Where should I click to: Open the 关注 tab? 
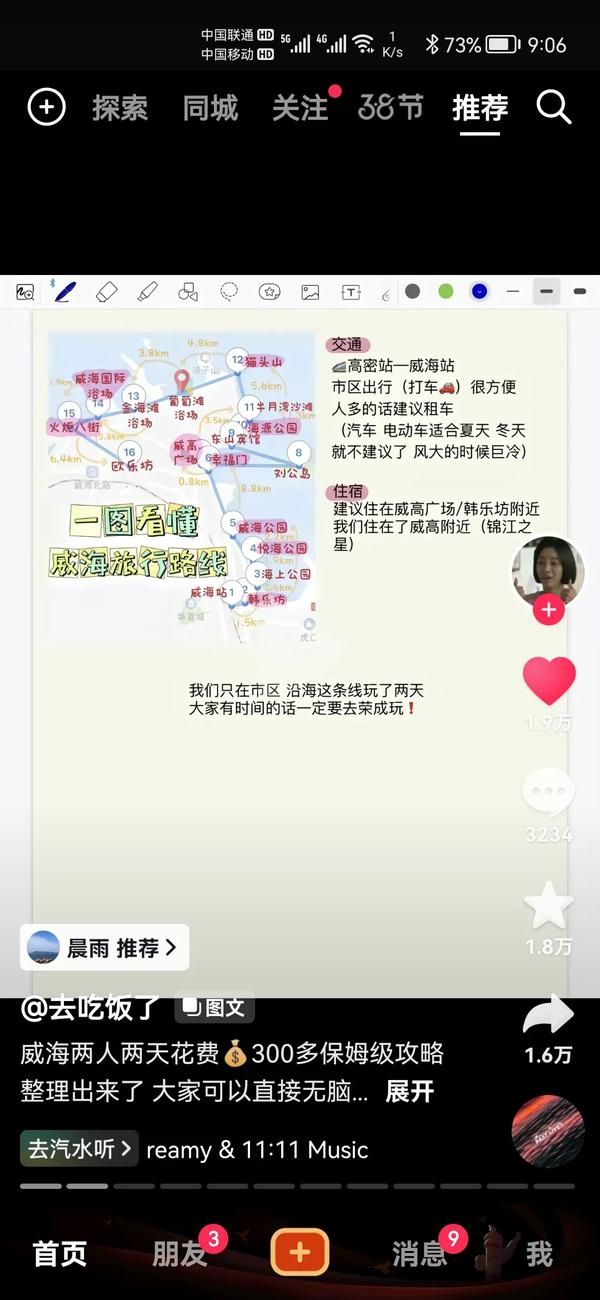coord(300,107)
